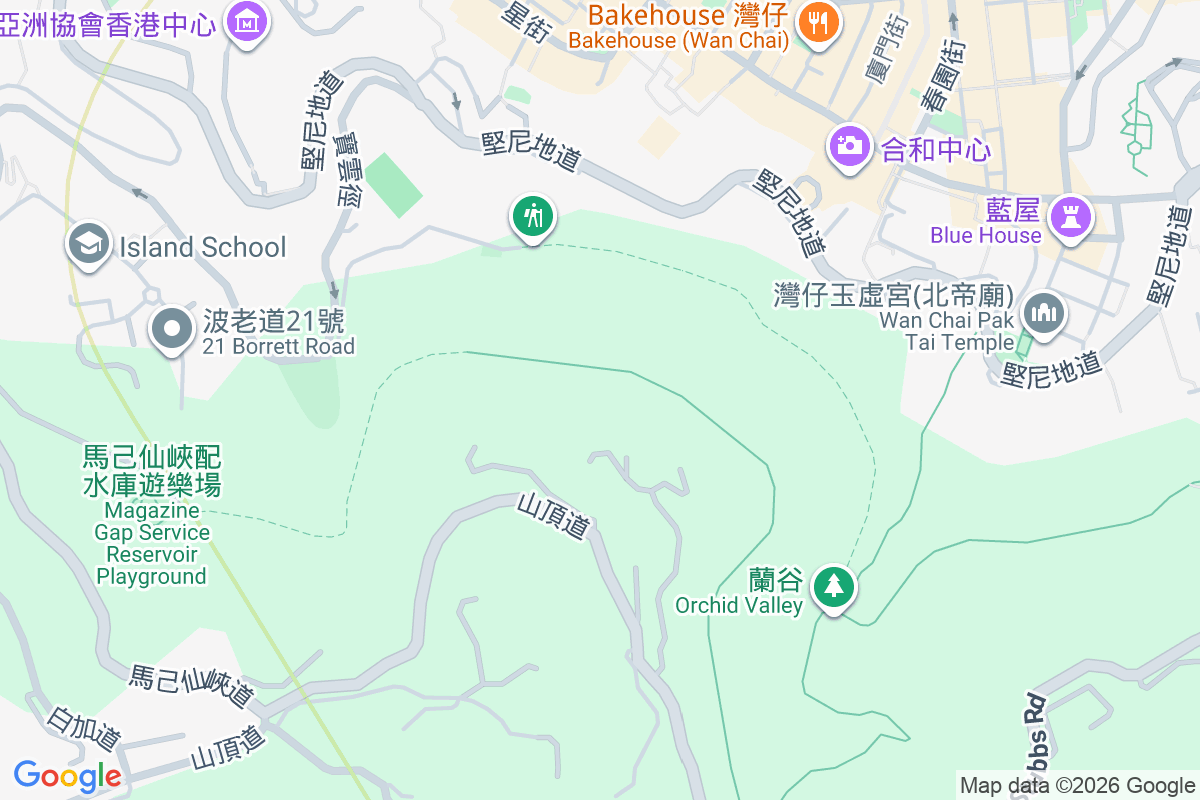Select the 合和中心 camera marker
Screen dimensions: 1200x800
tap(849, 147)
